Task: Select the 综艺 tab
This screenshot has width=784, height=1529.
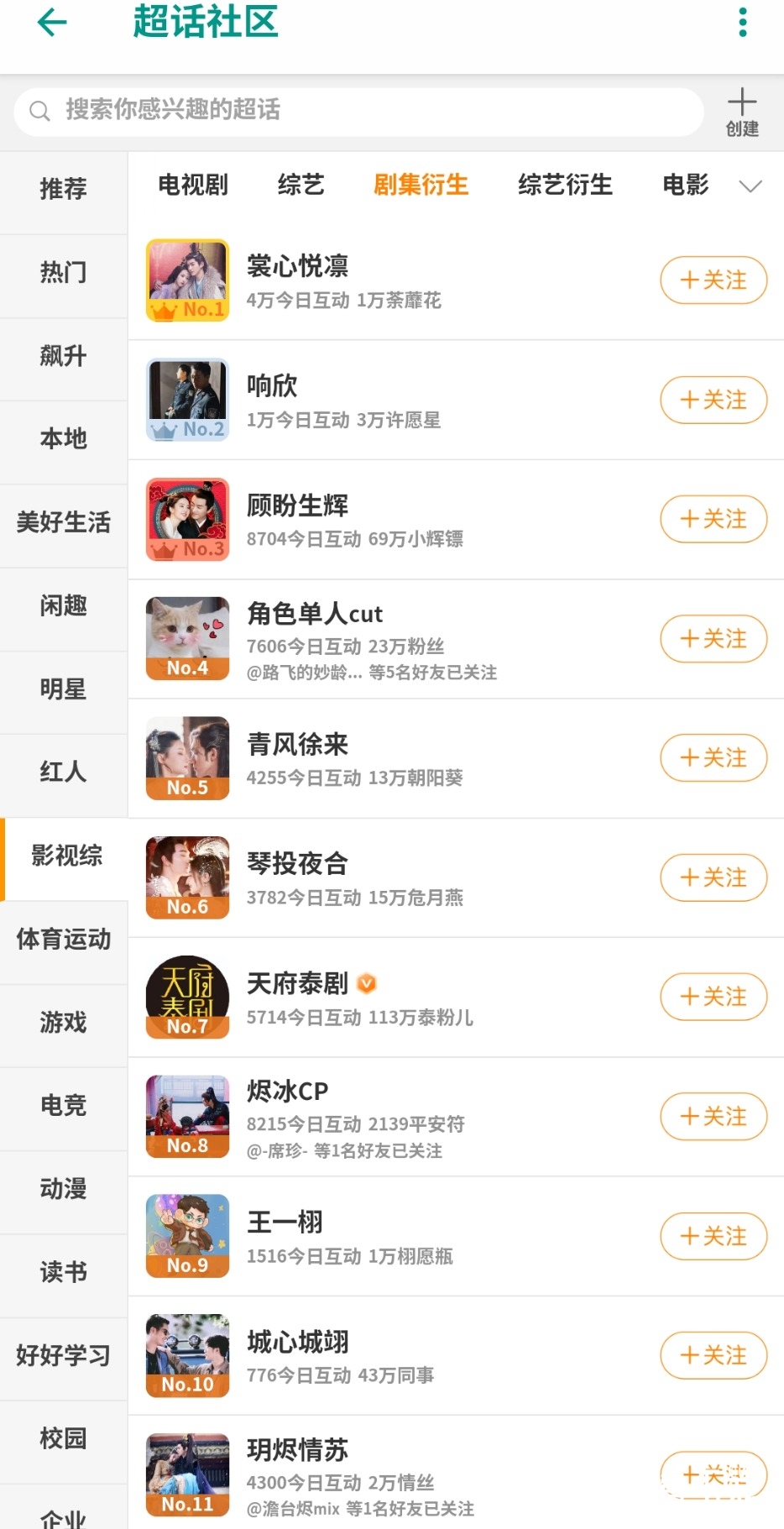Action: (301, 185)
